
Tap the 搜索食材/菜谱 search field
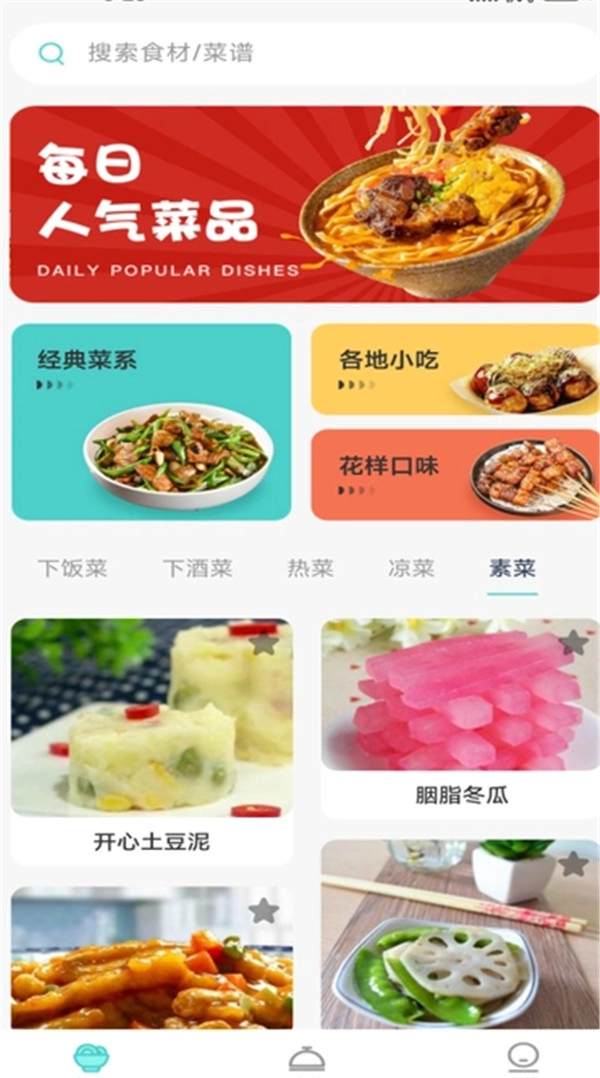click(x=300, y=53)
